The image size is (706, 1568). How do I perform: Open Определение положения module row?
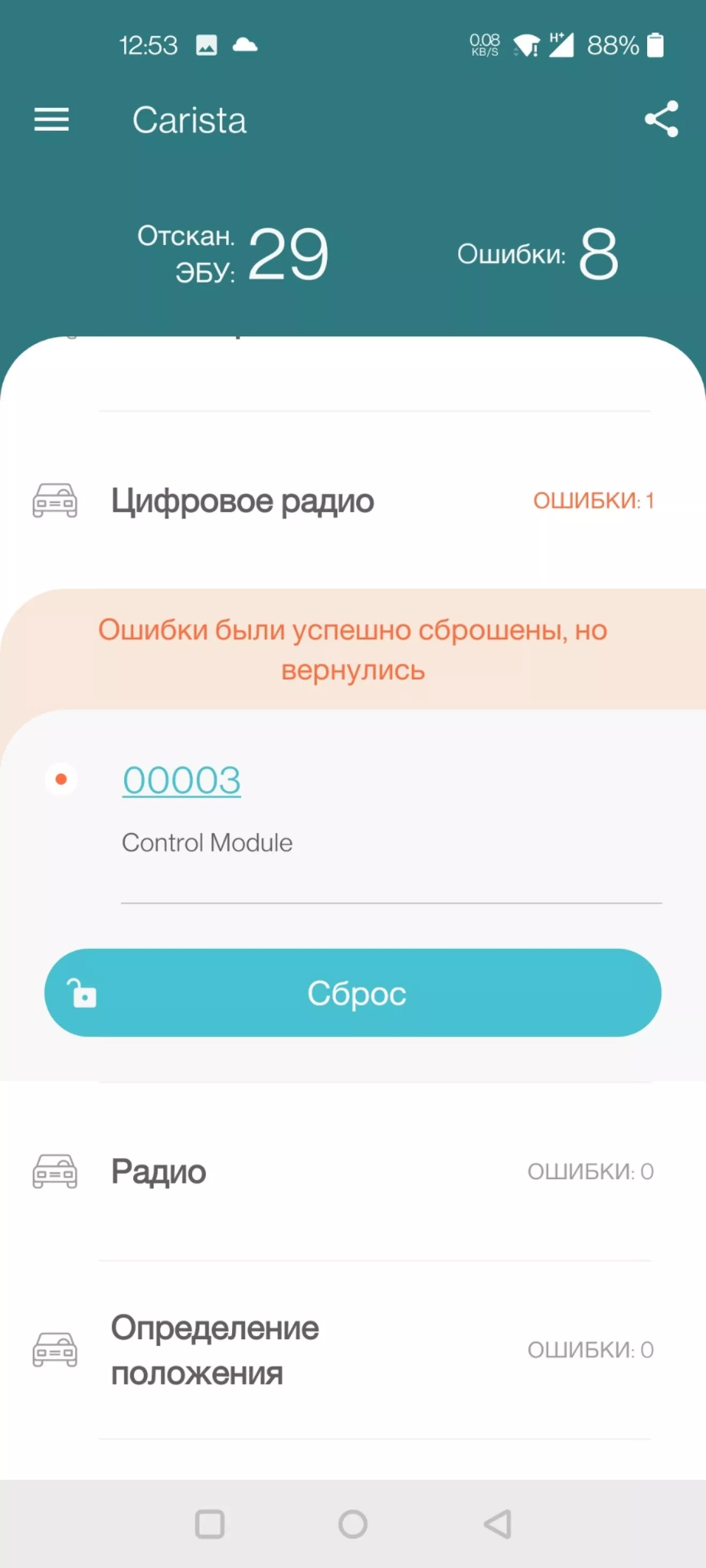coord(352,1350)
